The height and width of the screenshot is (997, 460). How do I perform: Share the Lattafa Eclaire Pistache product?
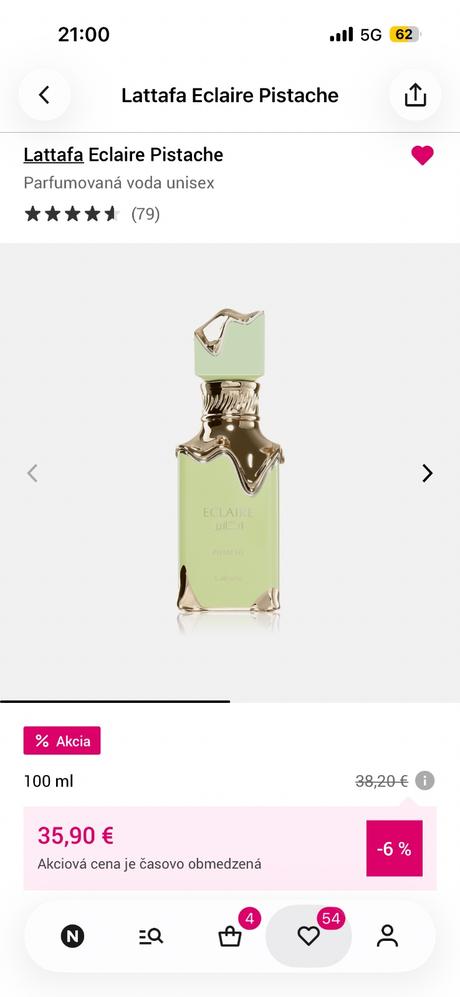(x=415, y=95)
